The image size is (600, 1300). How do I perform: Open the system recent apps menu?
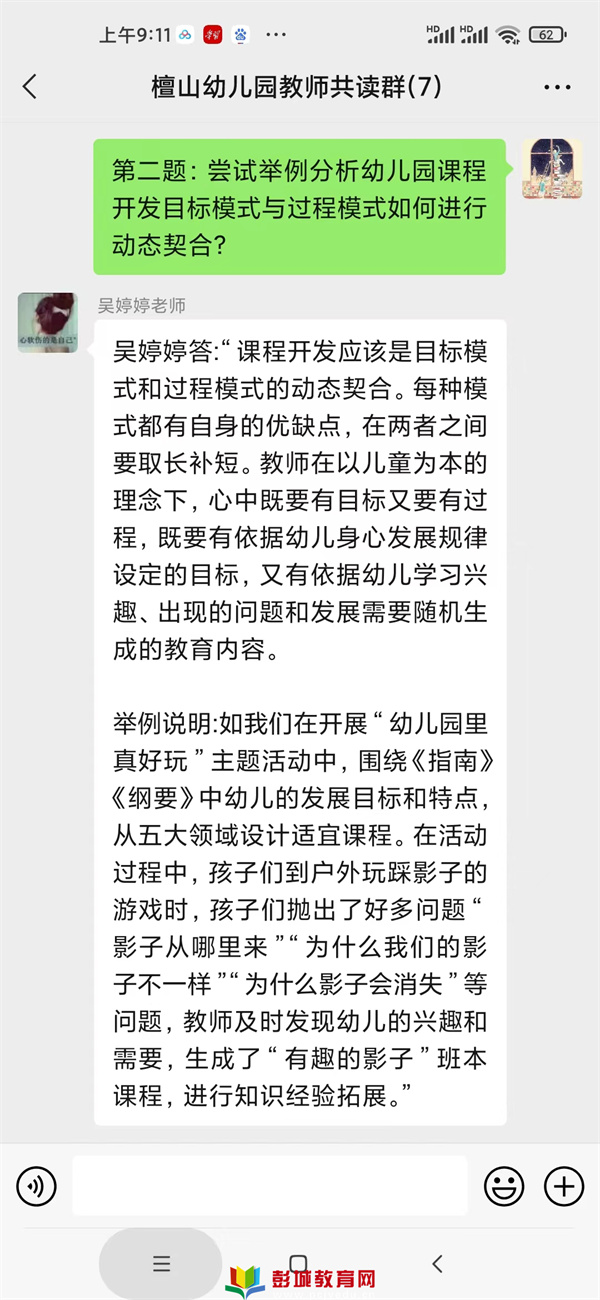(161, 1264)
